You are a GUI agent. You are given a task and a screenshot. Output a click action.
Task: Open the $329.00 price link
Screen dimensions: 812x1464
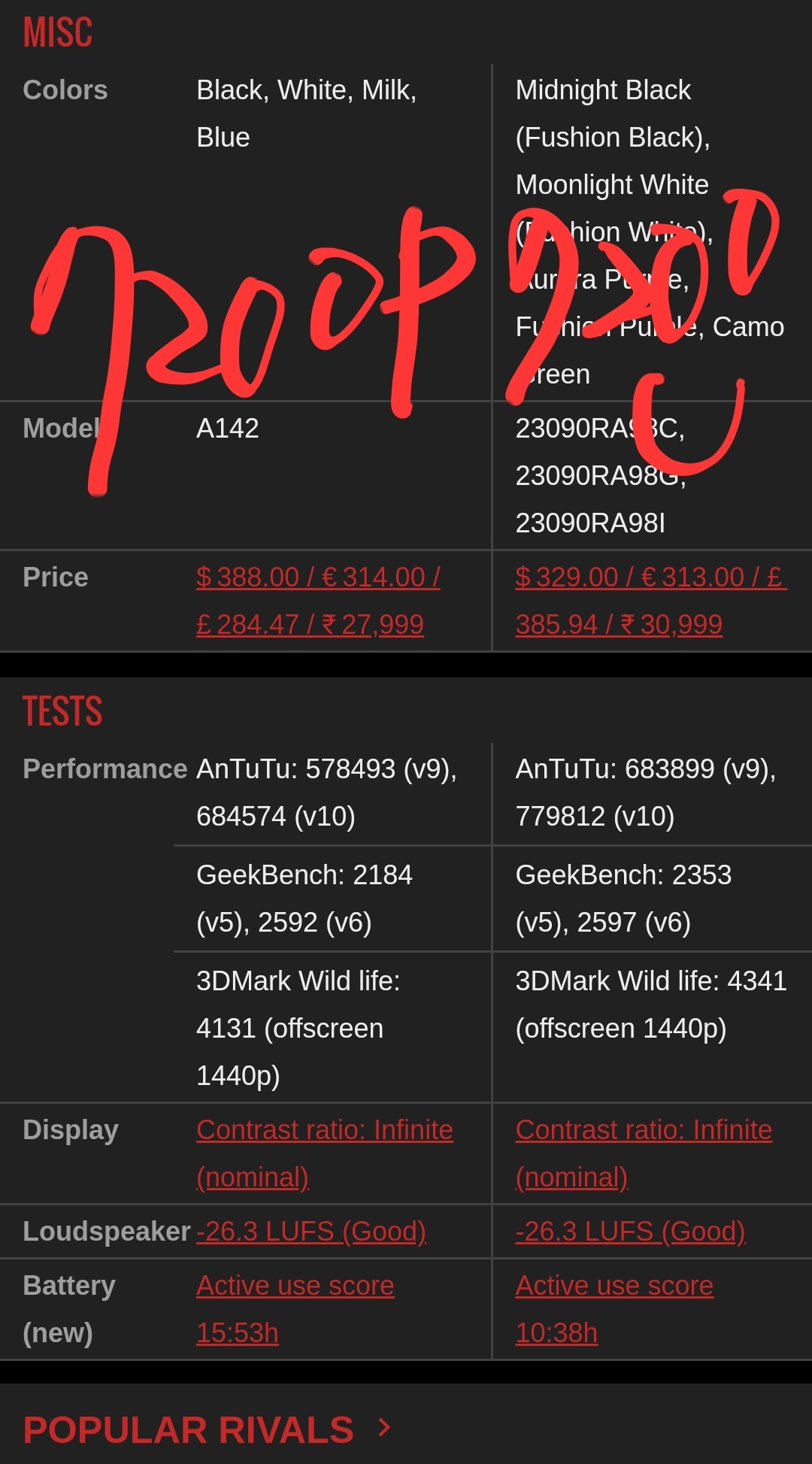tap(651, 601)
